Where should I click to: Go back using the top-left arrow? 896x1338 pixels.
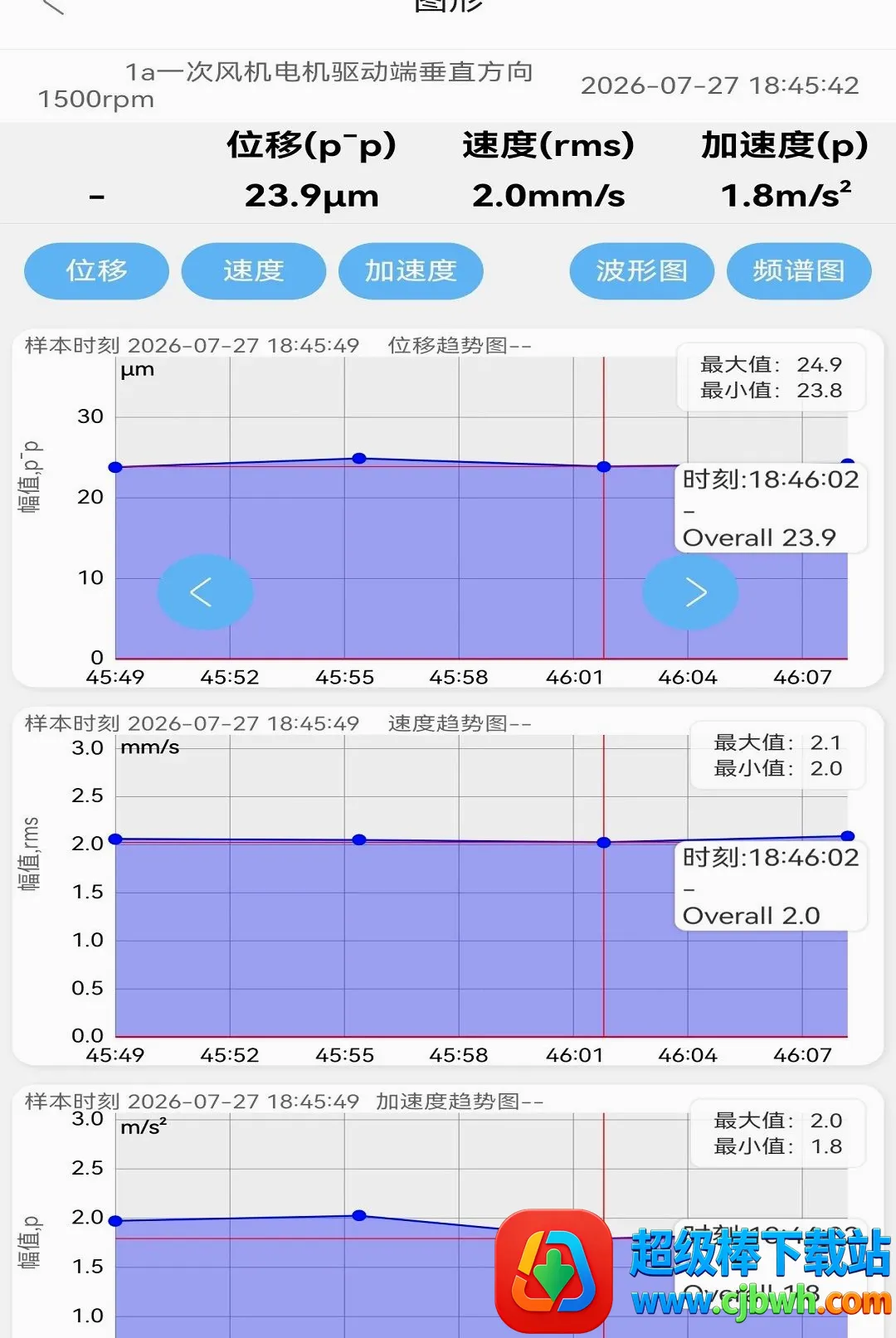[x=52, y=7]
